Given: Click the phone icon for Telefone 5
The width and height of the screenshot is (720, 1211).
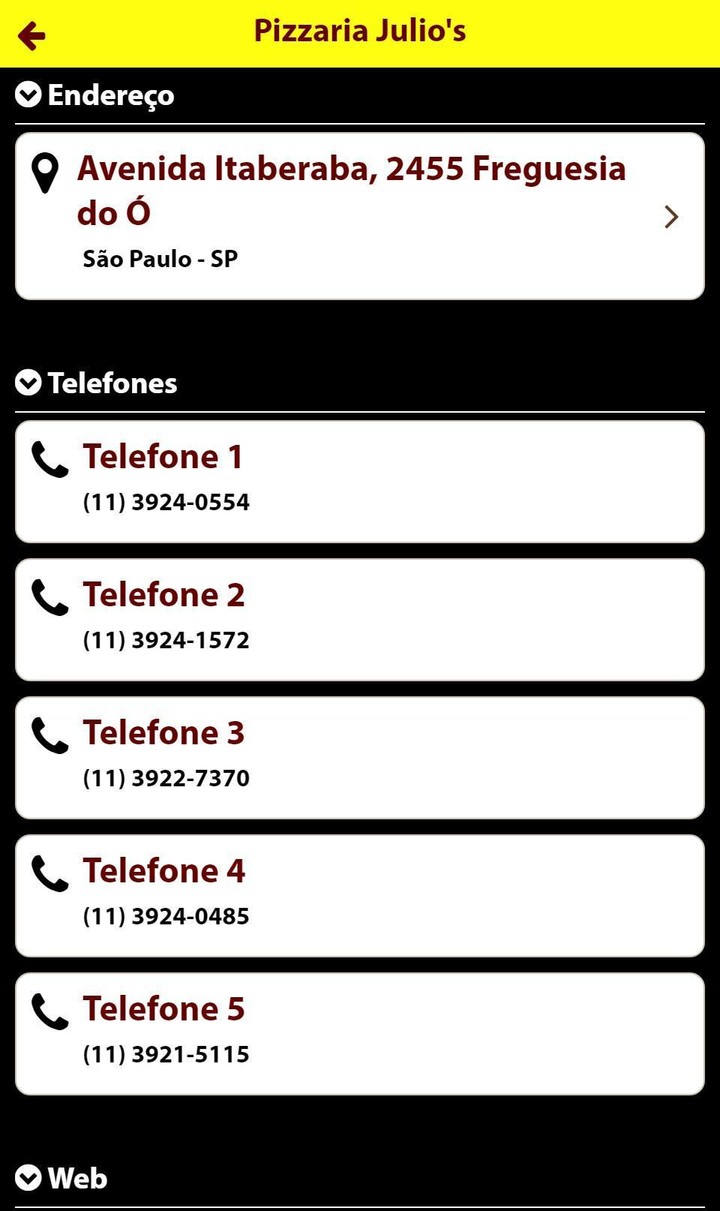Looking at the screenshot, I should (x=48, y=1013).
